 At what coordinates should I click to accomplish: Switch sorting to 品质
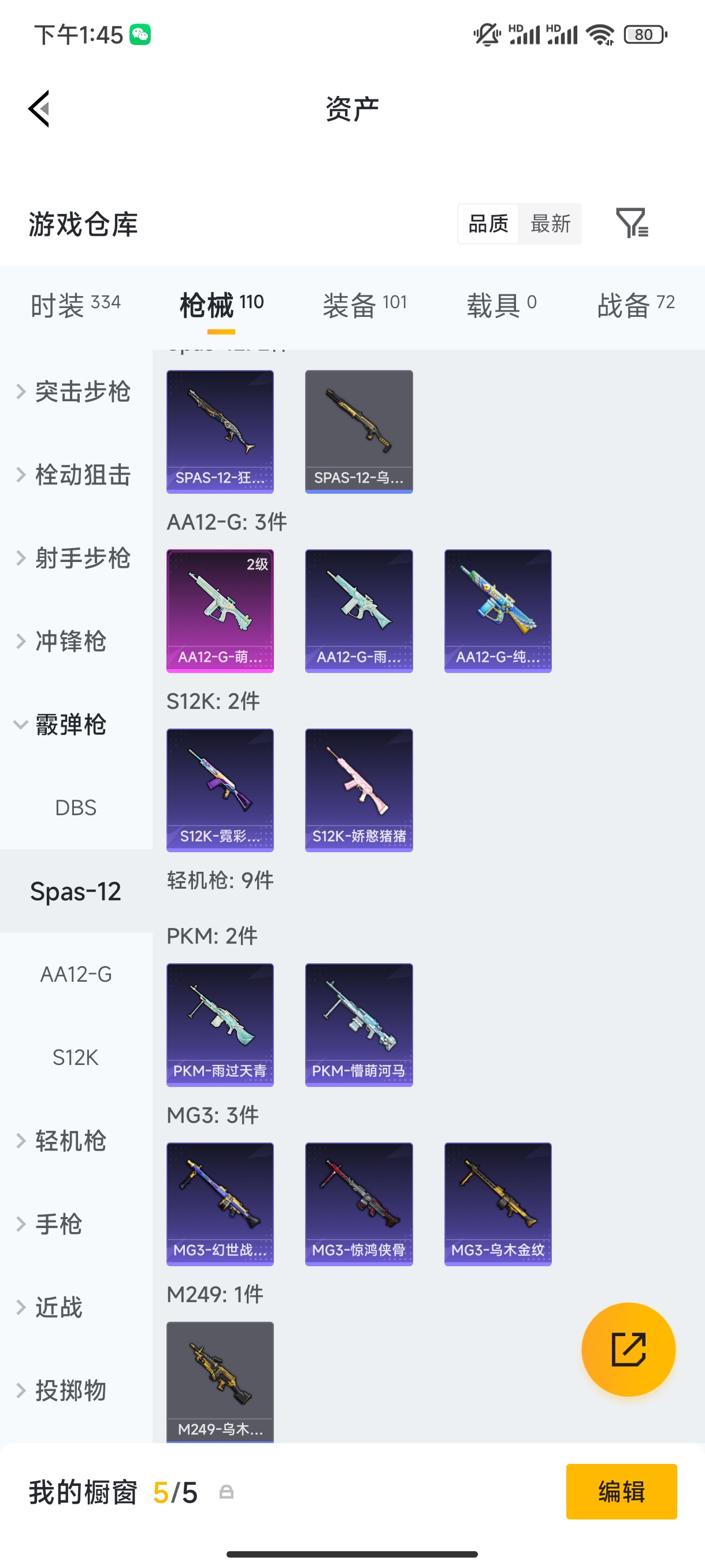coord(487,223)
